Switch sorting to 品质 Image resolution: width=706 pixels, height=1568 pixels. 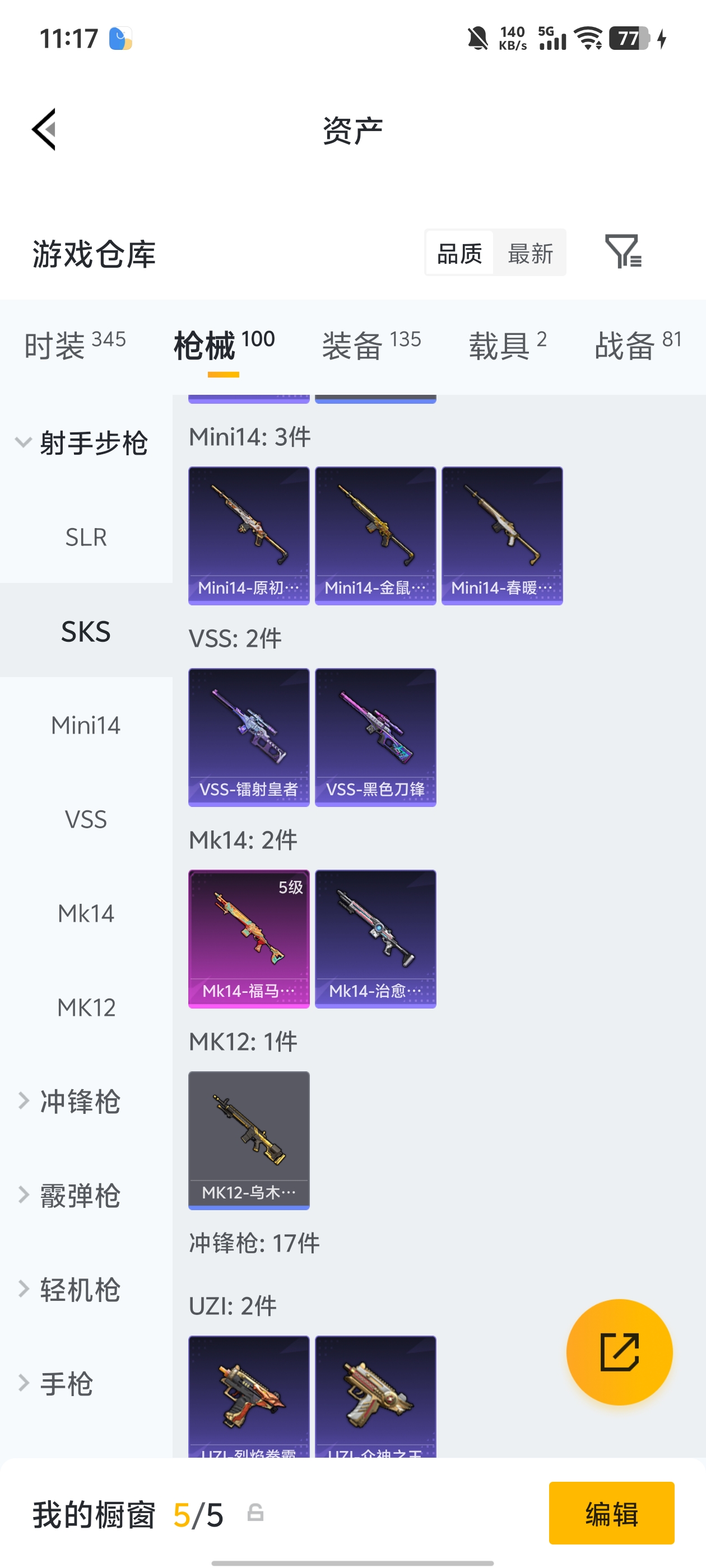pyautogui.click(x=460, y=253)
